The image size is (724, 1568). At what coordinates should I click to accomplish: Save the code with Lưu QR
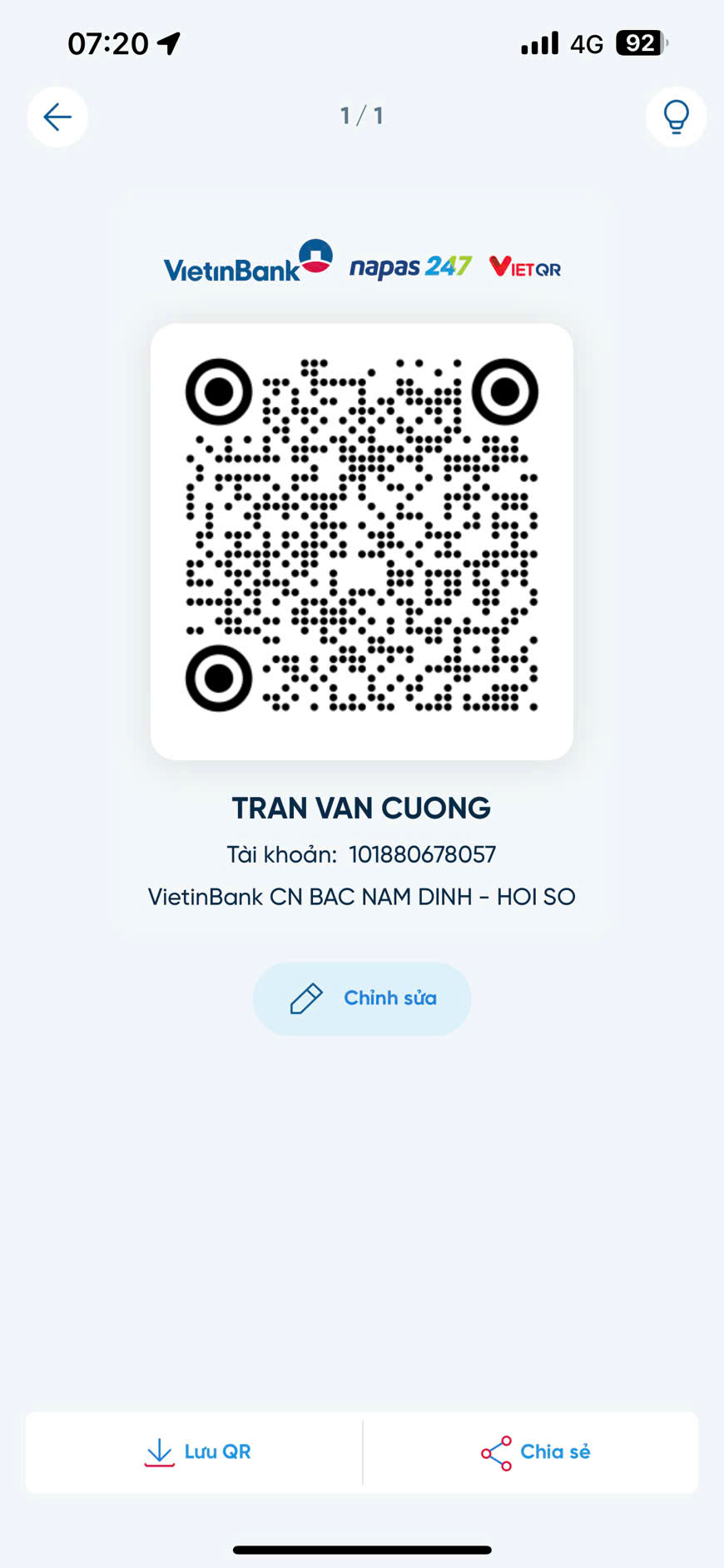[x=196, y=1451]
